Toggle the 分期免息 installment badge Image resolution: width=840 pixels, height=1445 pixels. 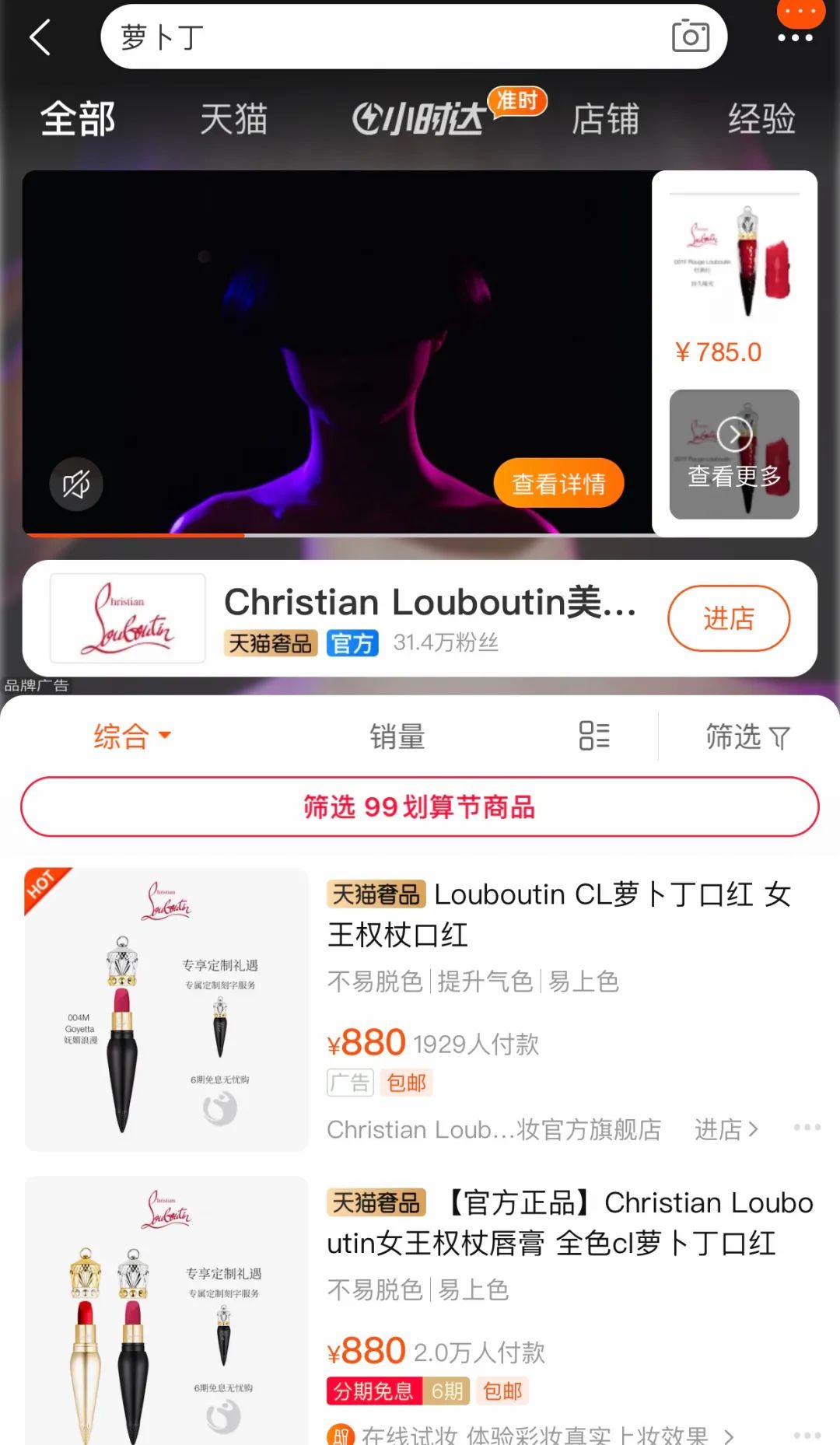click(374, 1390)
